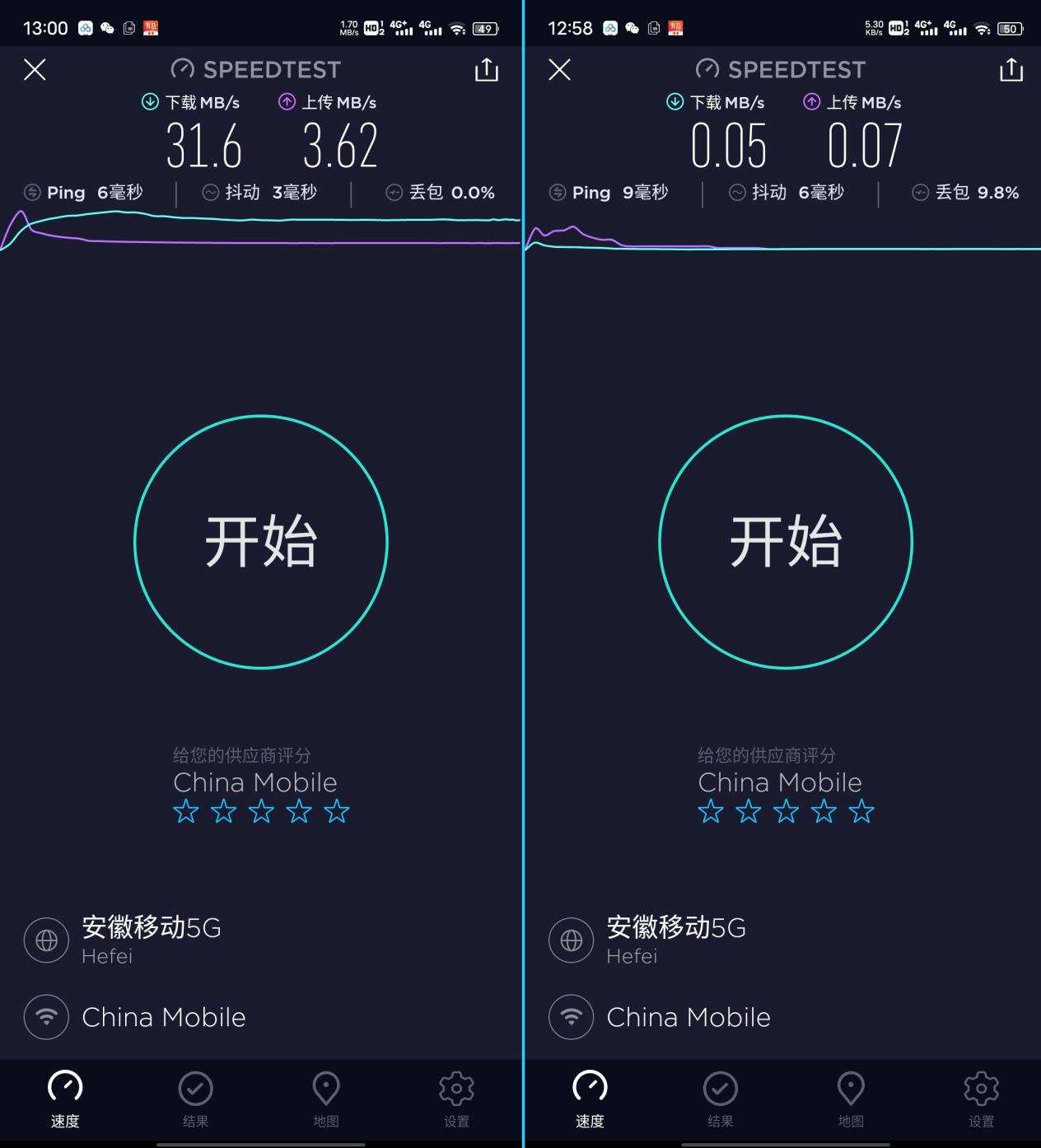This screenshot has width=1041, height=1148.
Task: Tap the battery indicator in the status bar
Action: 485,27
